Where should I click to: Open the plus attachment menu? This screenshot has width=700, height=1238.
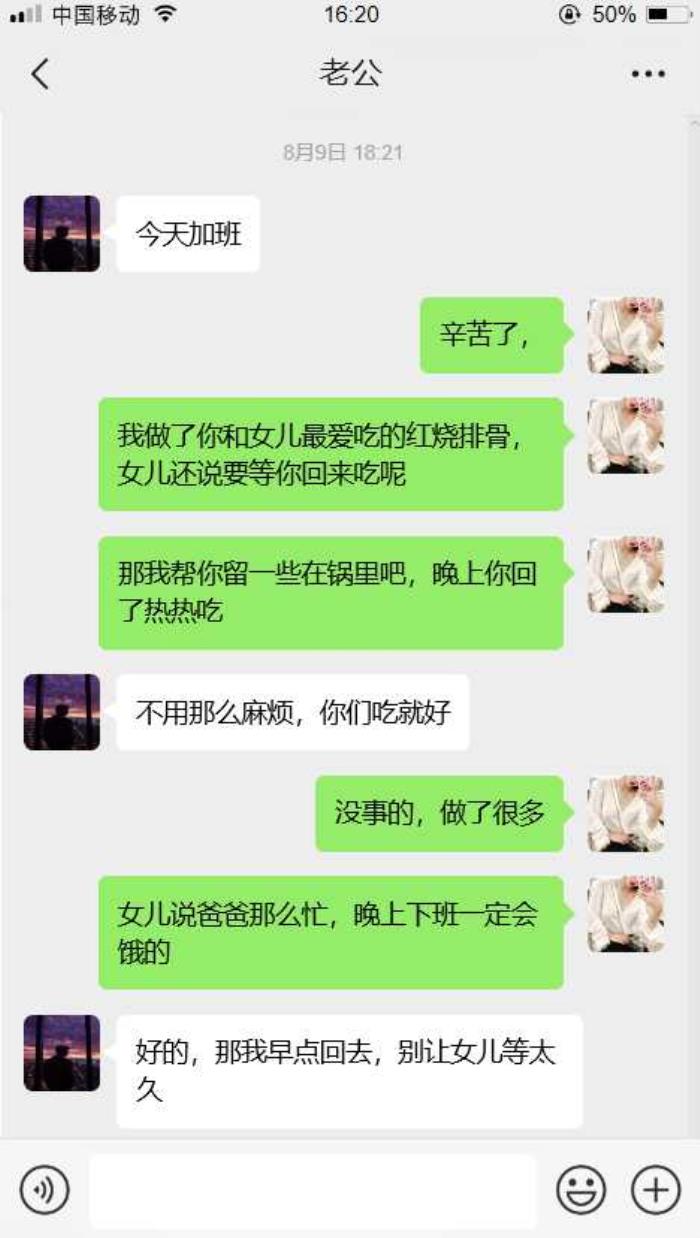point(655,1190)
